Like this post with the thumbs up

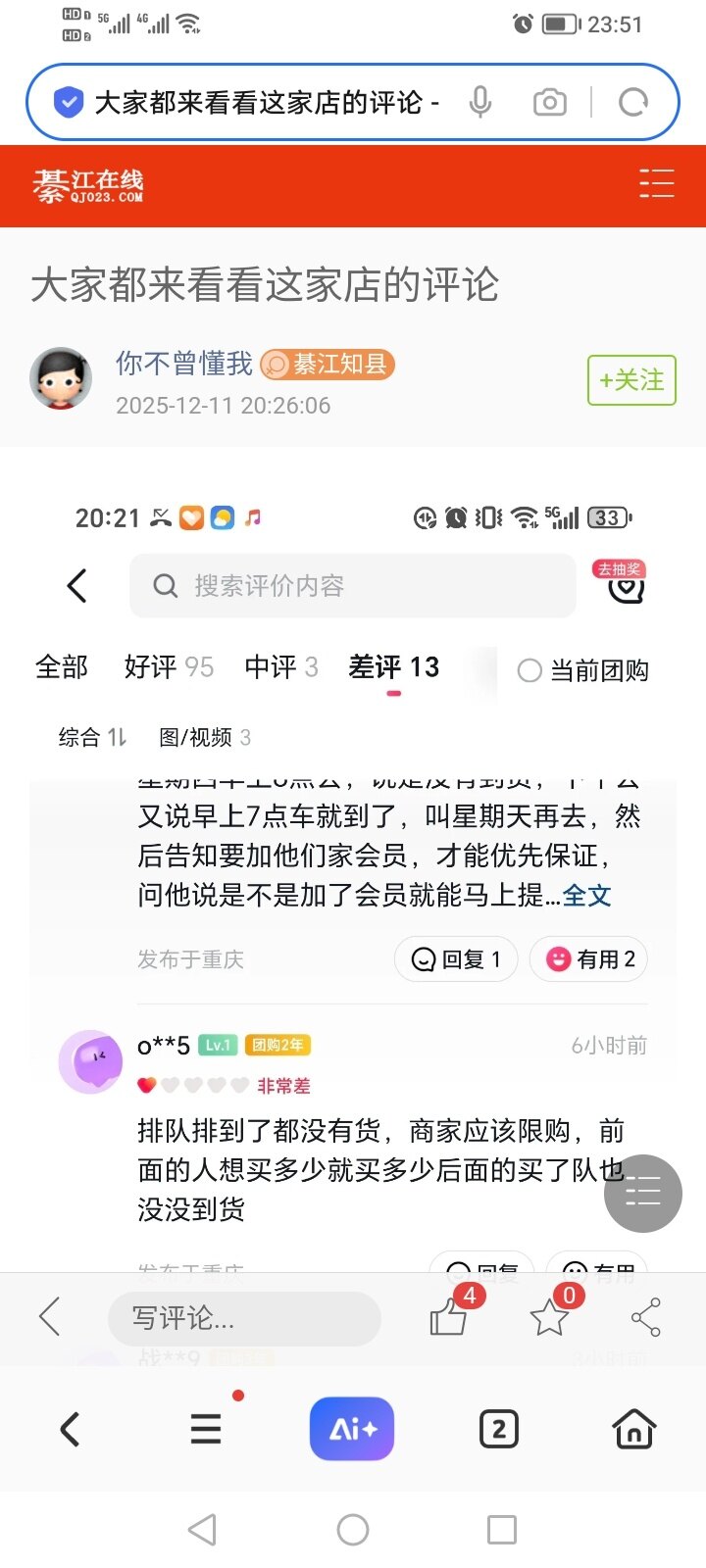pos(449,1318)
